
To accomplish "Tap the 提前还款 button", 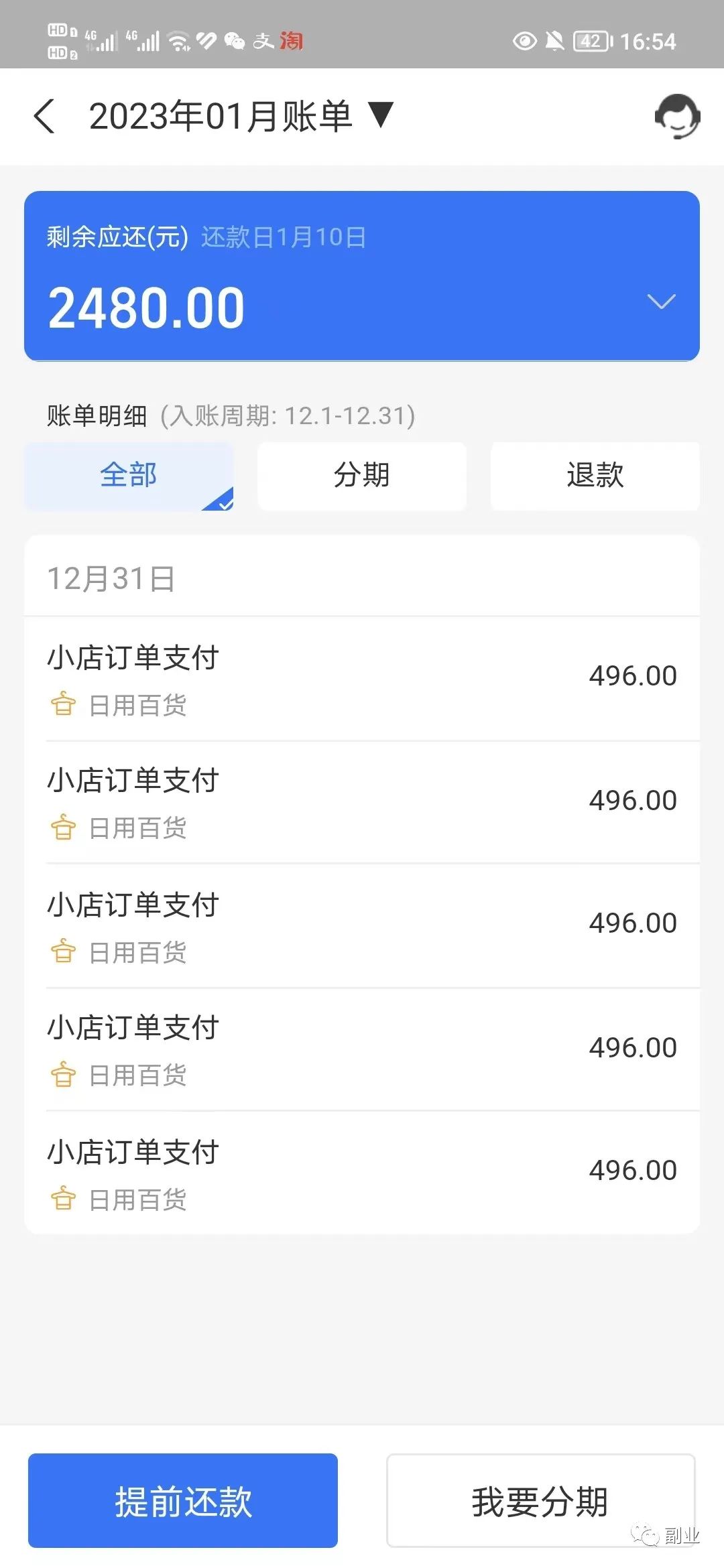I will (x=183, y=1500).
